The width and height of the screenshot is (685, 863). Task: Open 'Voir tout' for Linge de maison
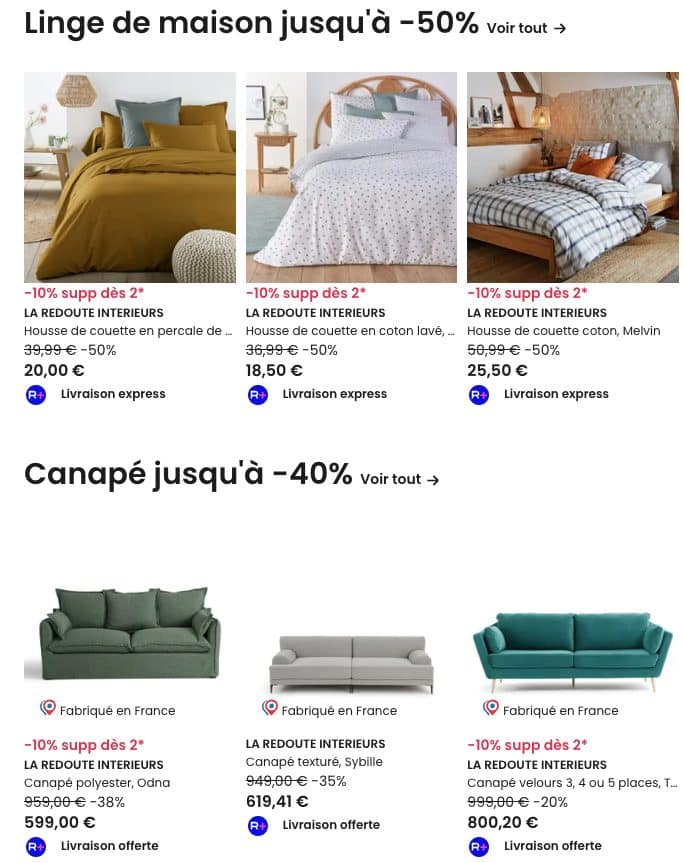pos(526,28)
